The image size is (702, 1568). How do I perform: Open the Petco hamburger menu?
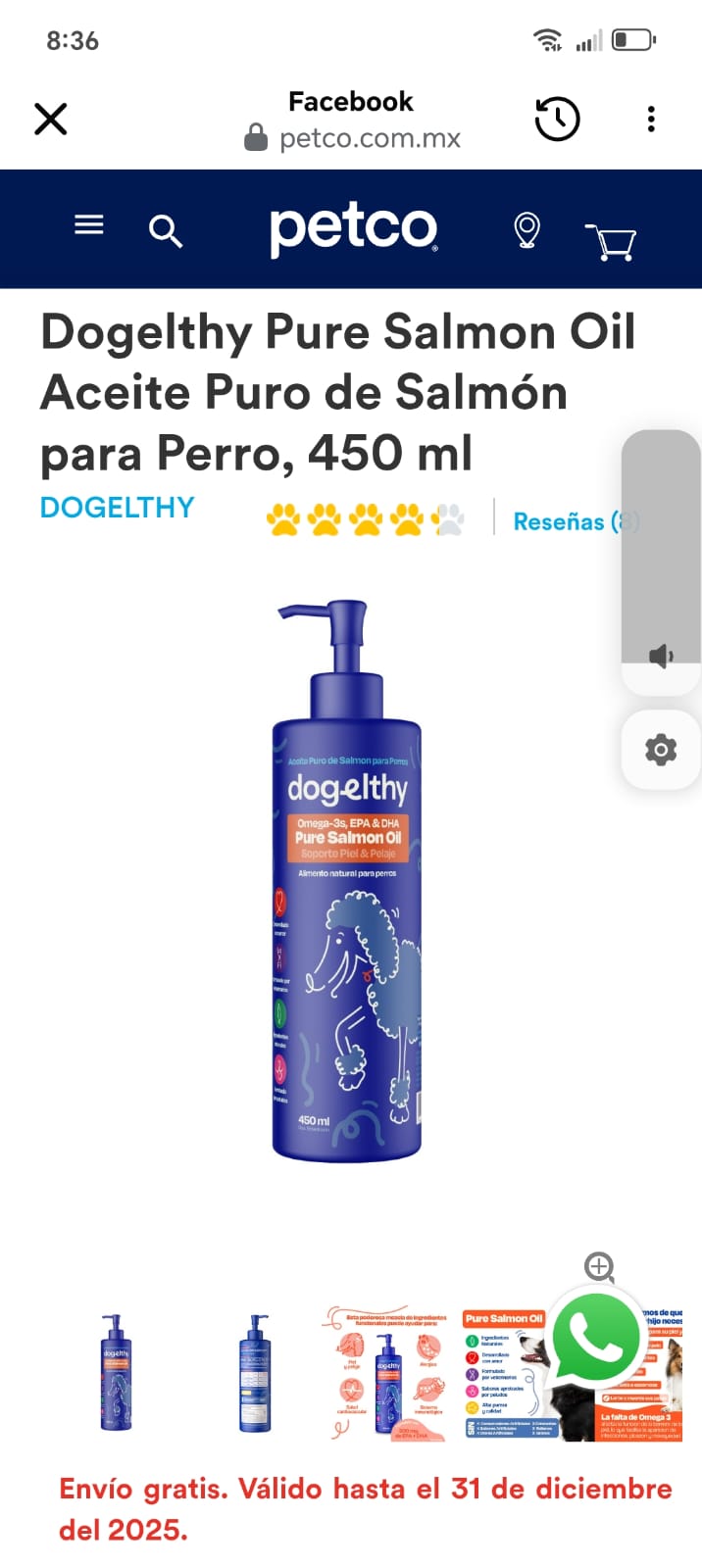pos(89,225)
